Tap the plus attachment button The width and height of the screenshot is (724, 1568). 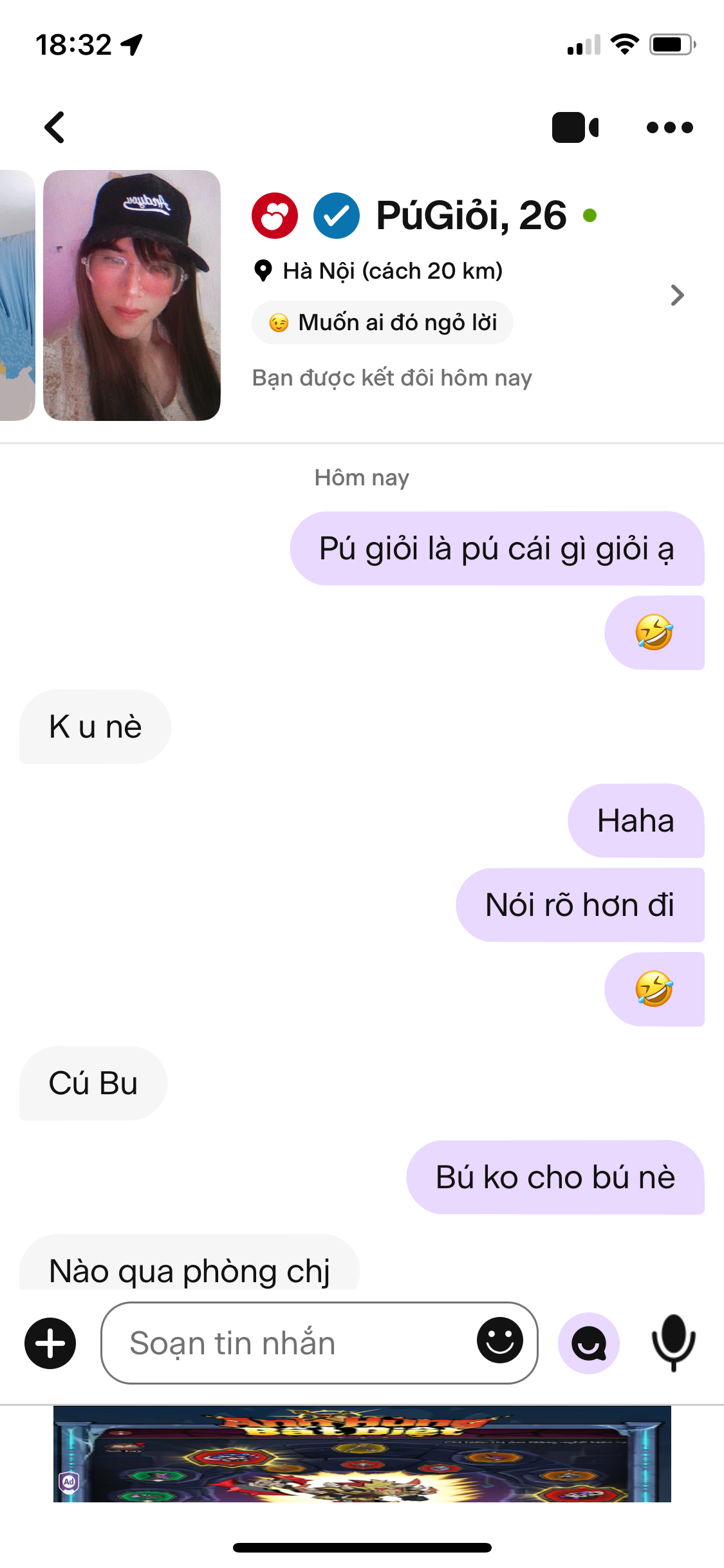(50, 1343)
